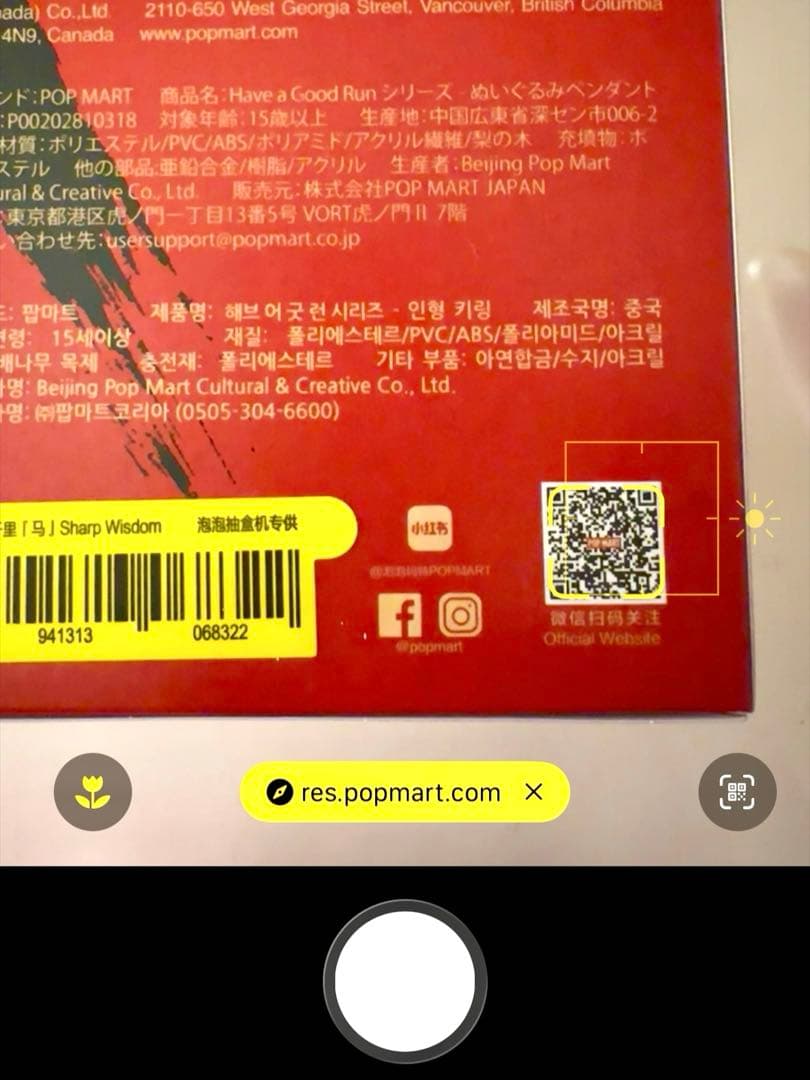Toggle macro mode flower icon
The height and width of the screenshot is (1080, 810).
(93, 792)
